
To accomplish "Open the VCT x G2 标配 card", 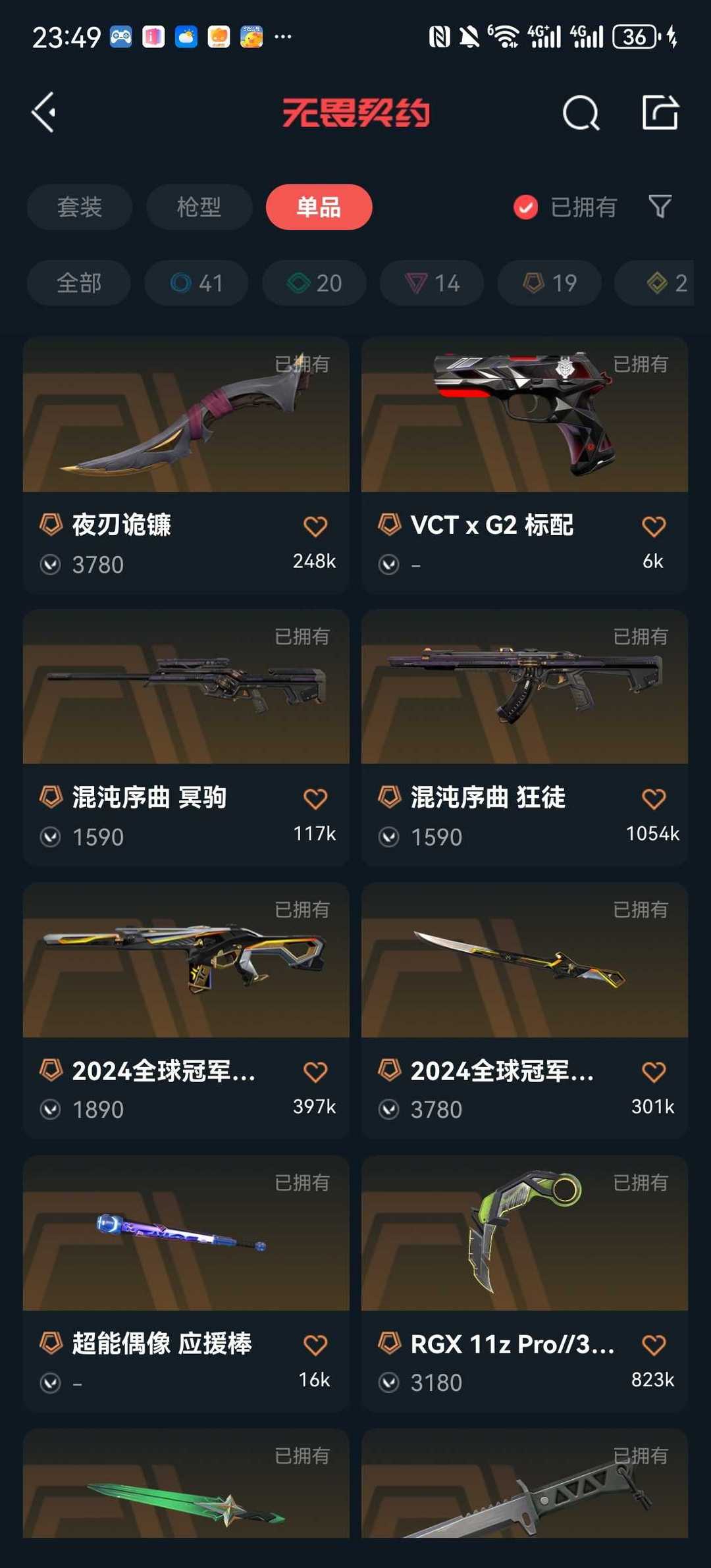I will (524, 428).
